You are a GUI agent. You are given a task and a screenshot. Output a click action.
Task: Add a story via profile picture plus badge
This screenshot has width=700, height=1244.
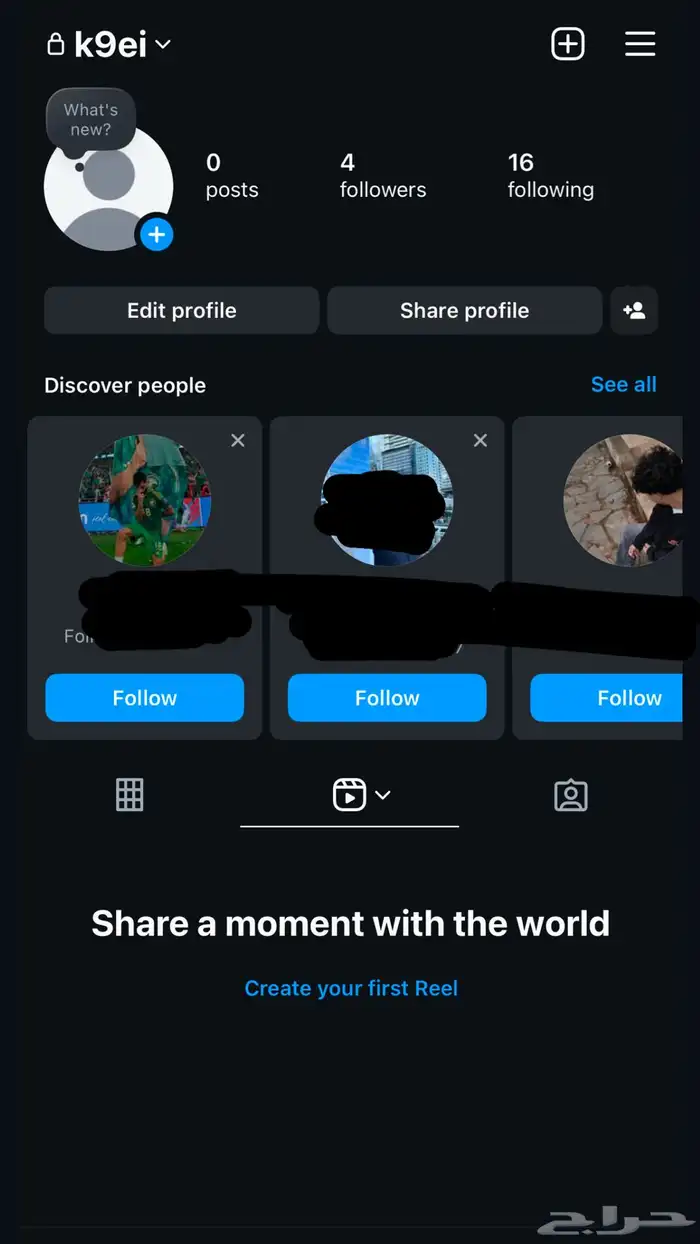coord(156,235)
